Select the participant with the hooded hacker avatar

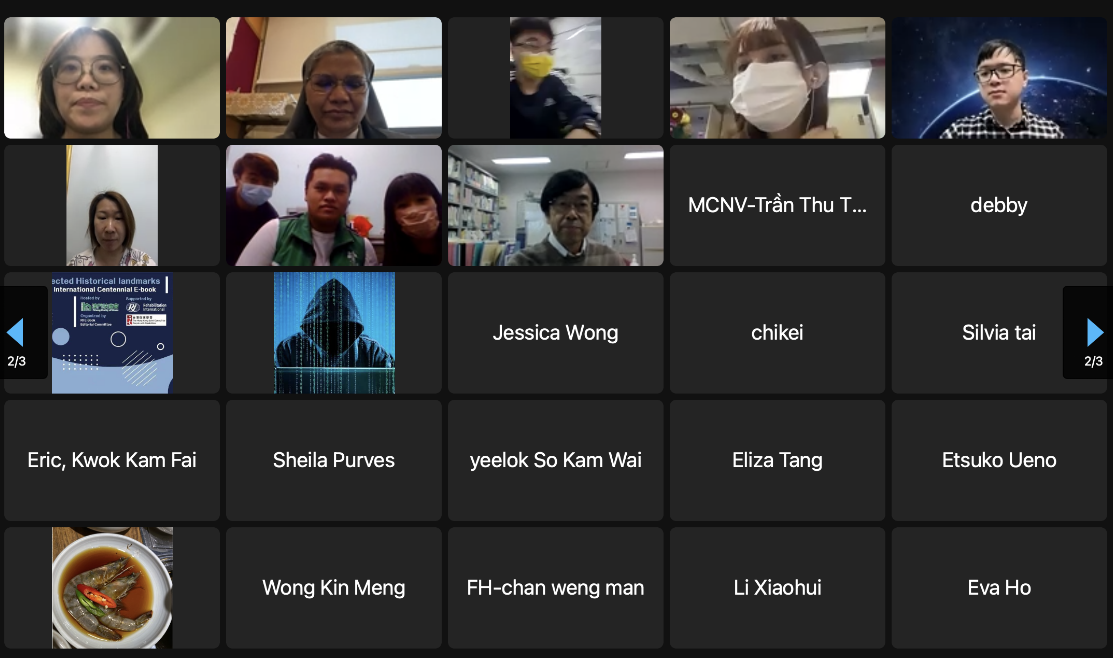tap(334, 333)
